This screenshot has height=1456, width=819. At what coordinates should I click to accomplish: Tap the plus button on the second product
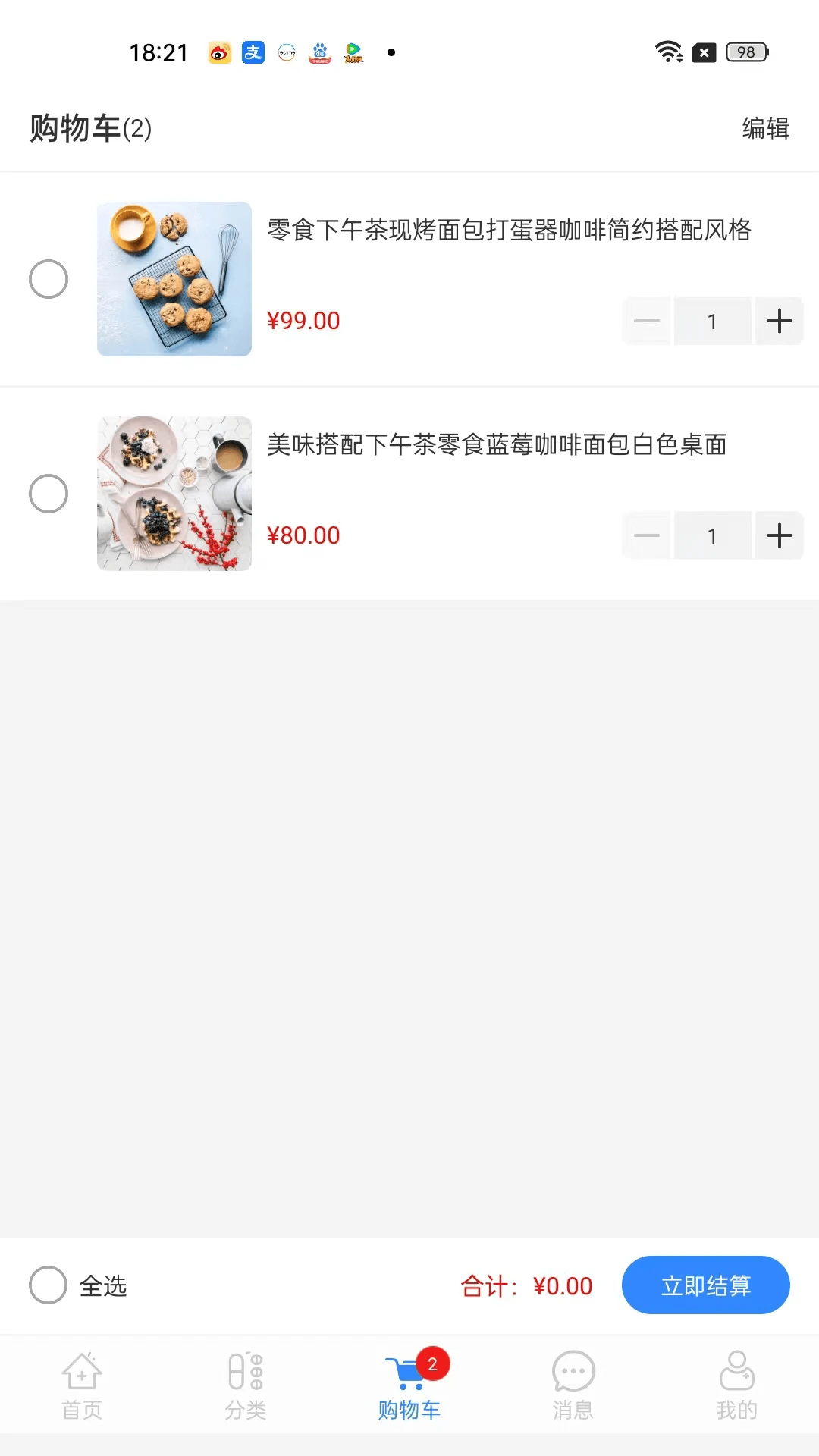point(779,535)
